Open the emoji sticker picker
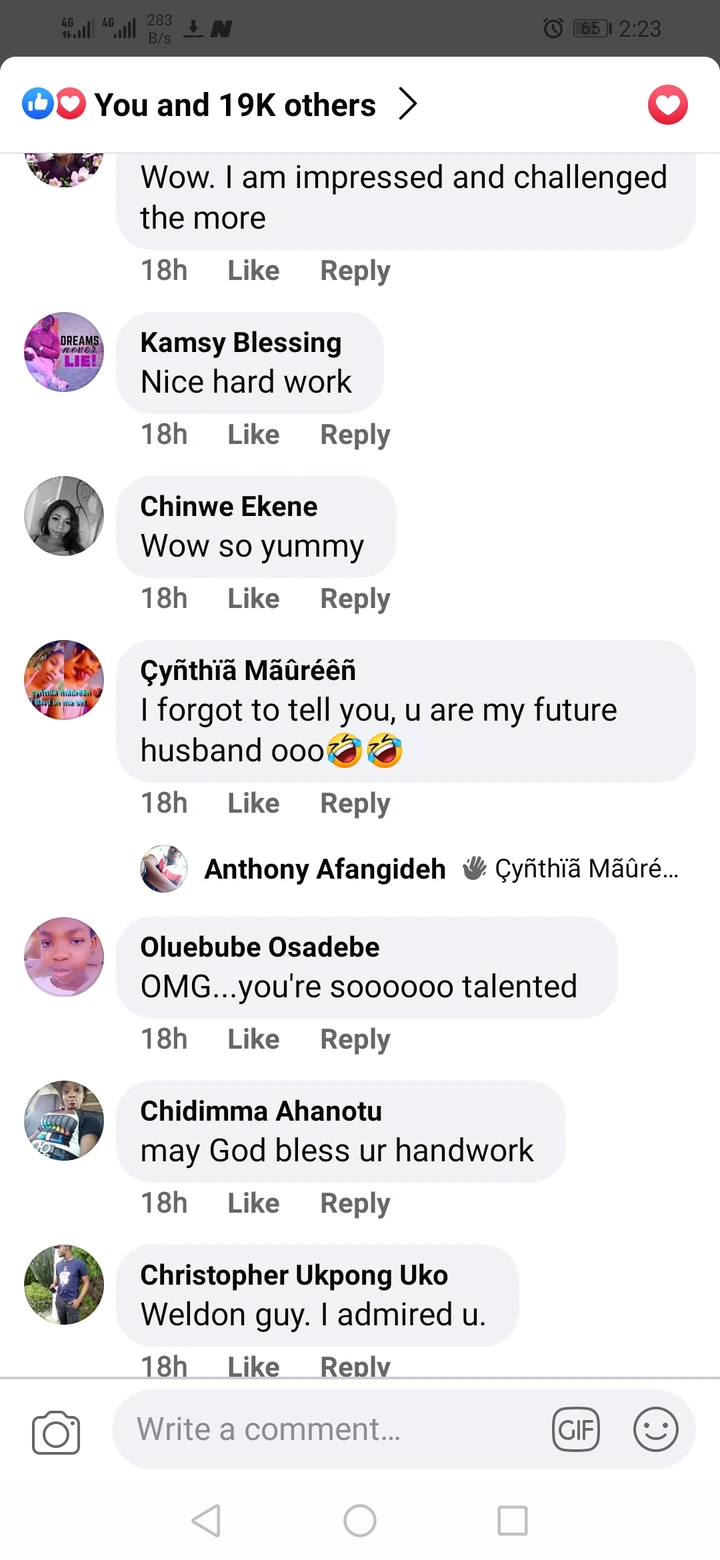720x1560 pixels. (656, 1430)
